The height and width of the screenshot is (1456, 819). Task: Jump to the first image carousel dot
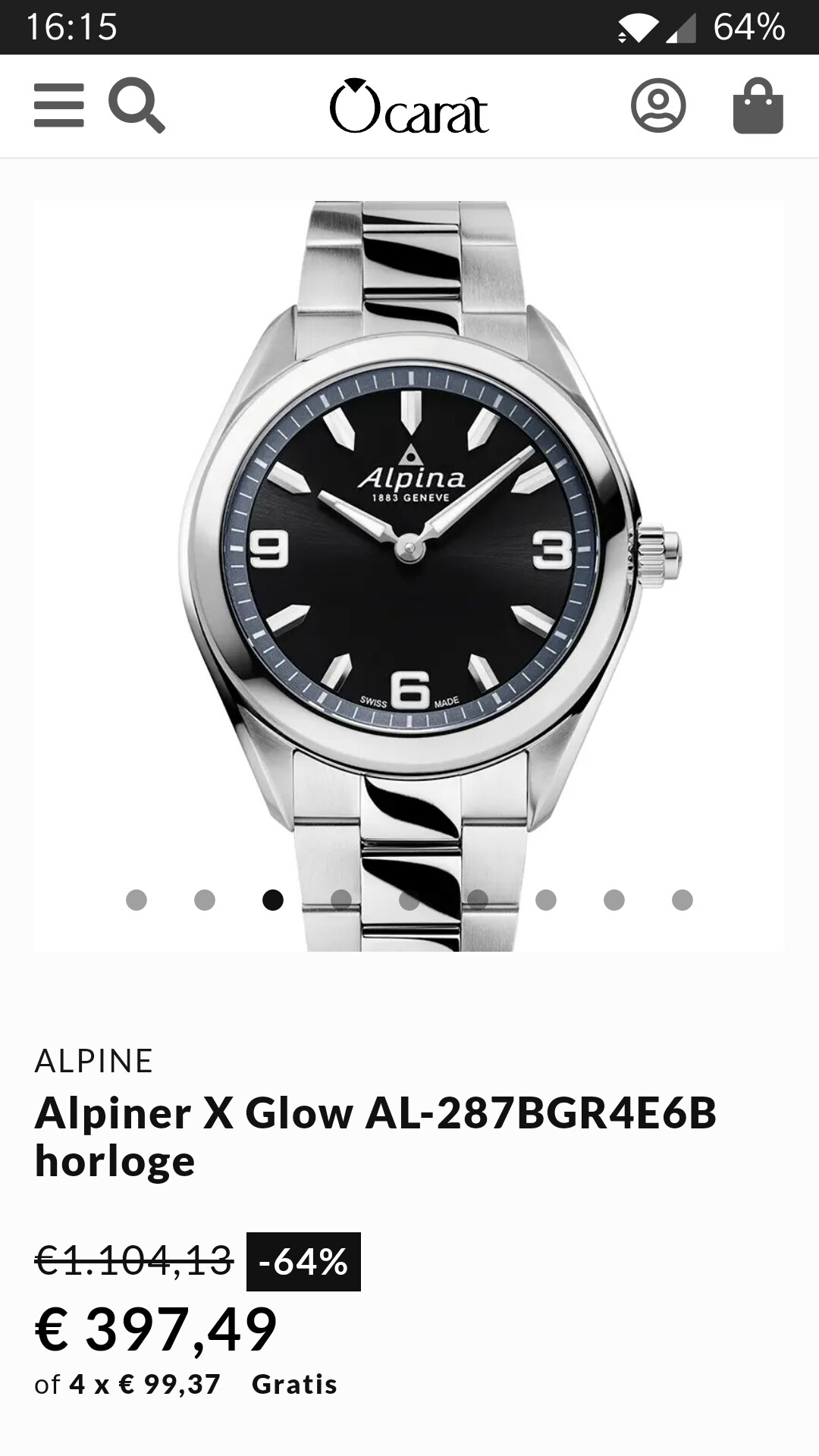click(136, 900)
